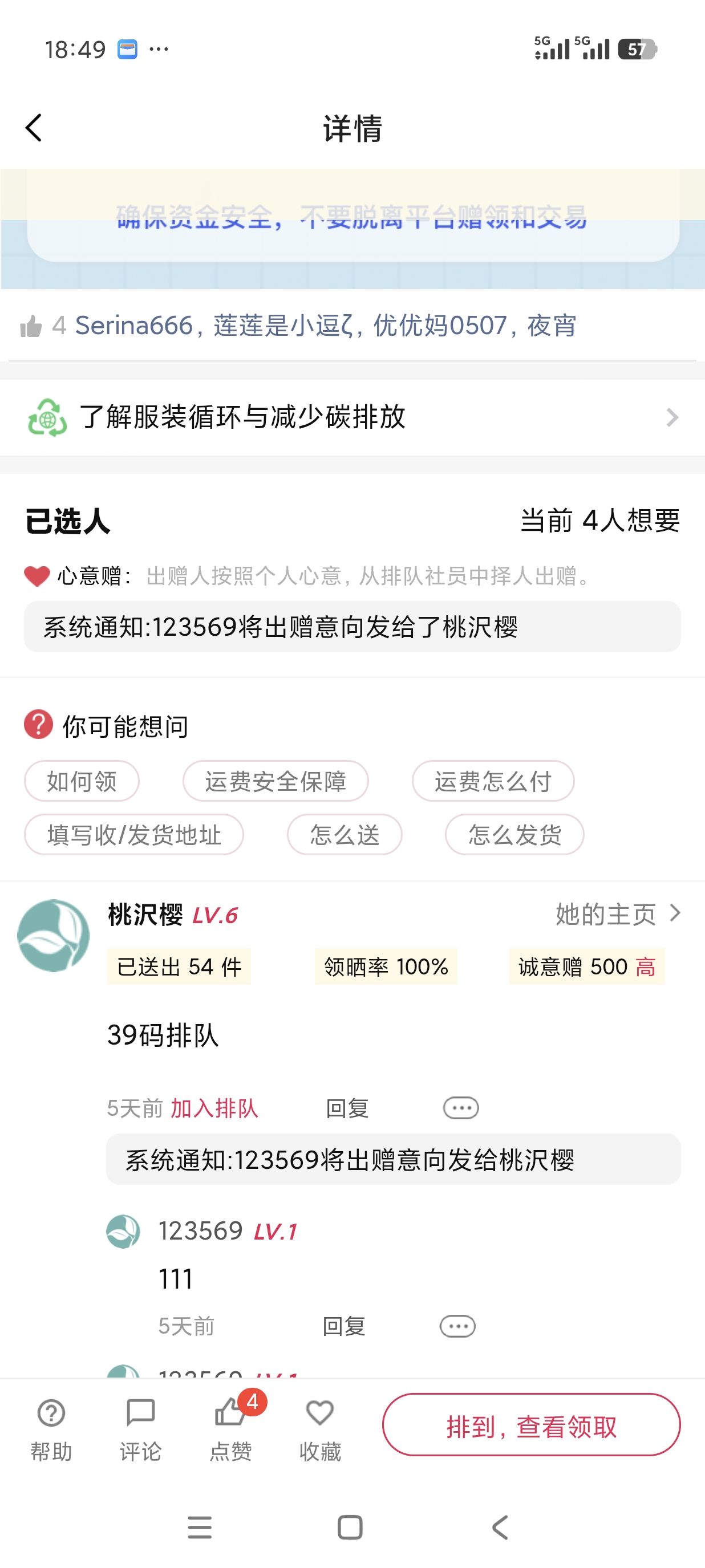Open 桃沢樱's profile avatar
This screenshot has height=1568, width=705.
point(54,936)
